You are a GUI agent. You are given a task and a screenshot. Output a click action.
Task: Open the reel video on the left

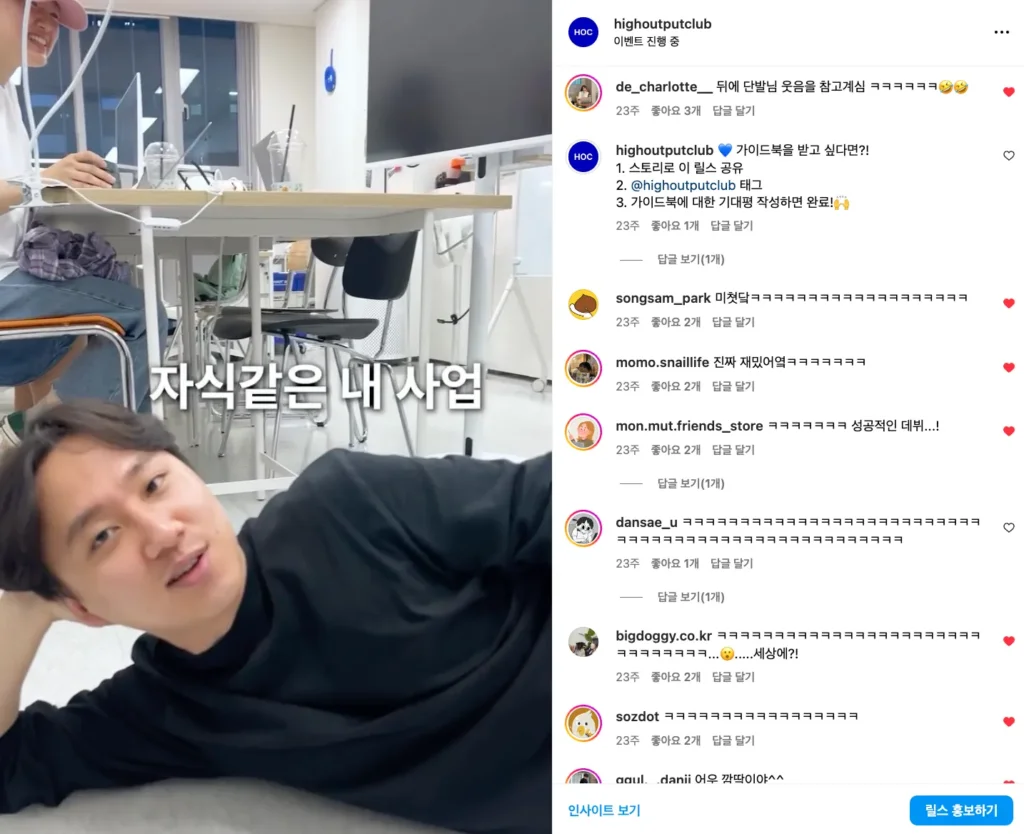276,417
